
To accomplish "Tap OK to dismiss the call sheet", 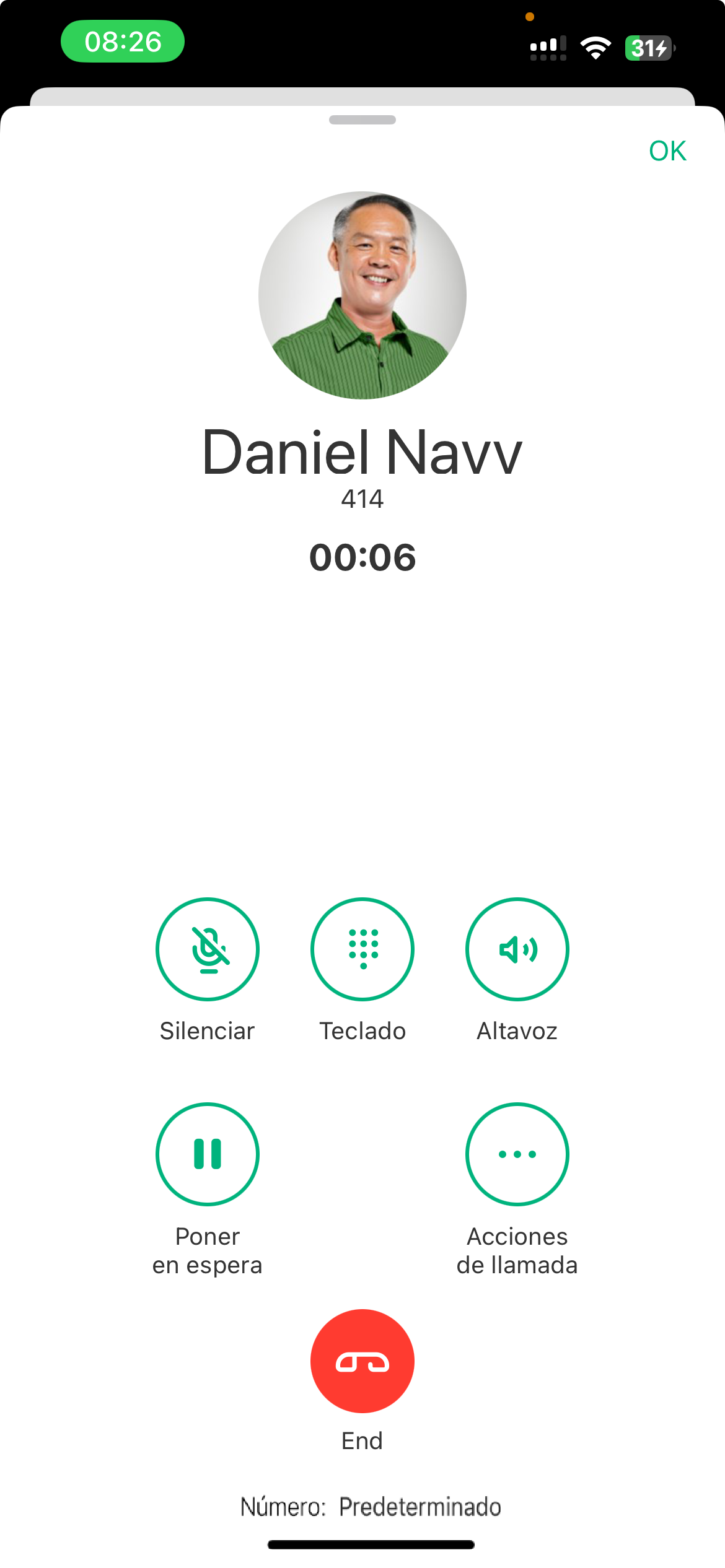I will point(667,151).
